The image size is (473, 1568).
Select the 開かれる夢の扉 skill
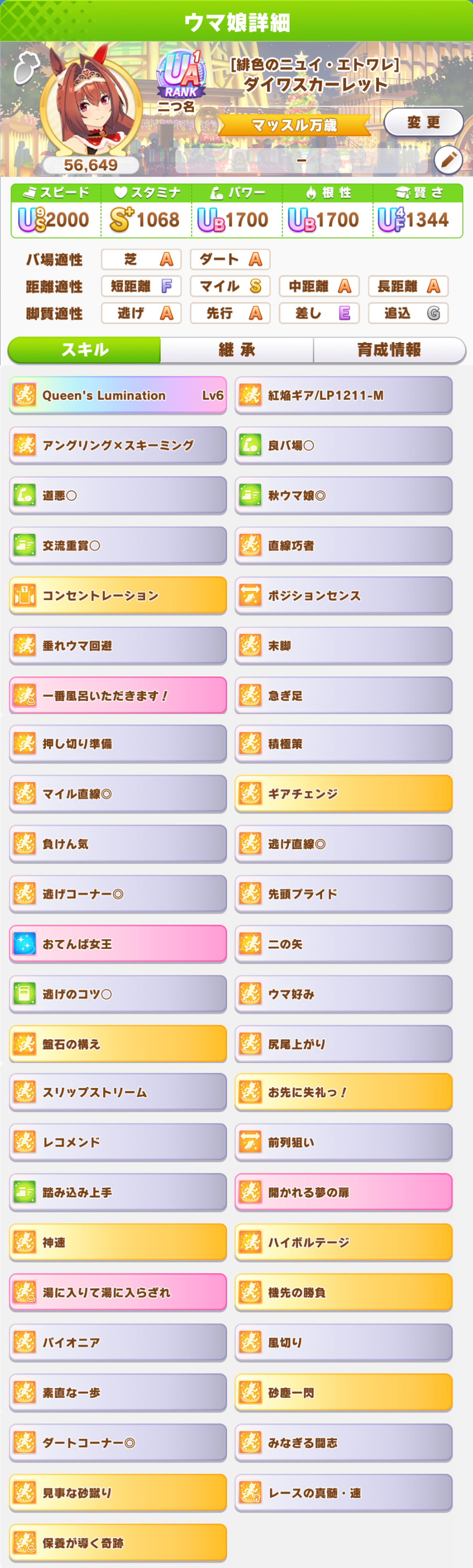pyautogui.click(x=343, y=1192)
